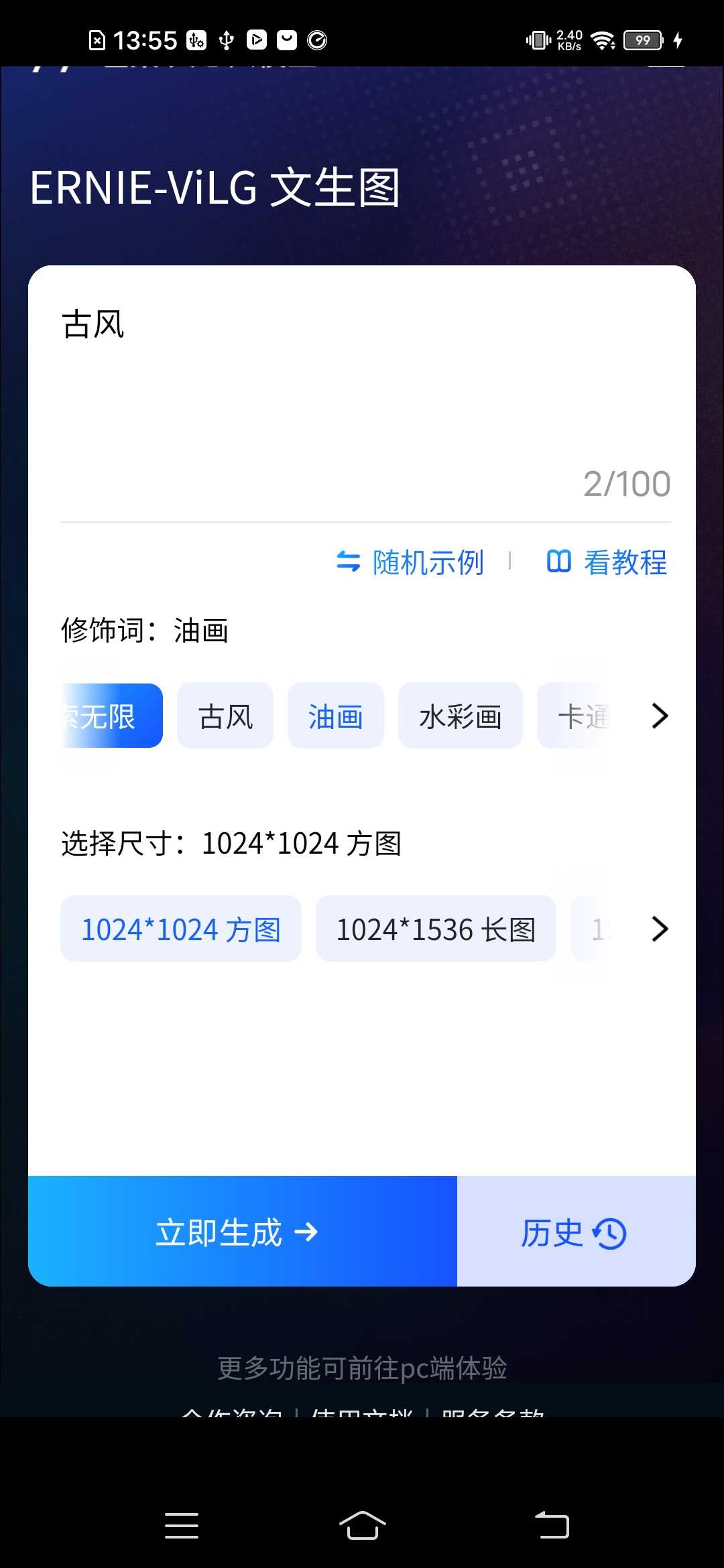
Task: Open the 看教程 tutorial
Action: tap(625, 563)
